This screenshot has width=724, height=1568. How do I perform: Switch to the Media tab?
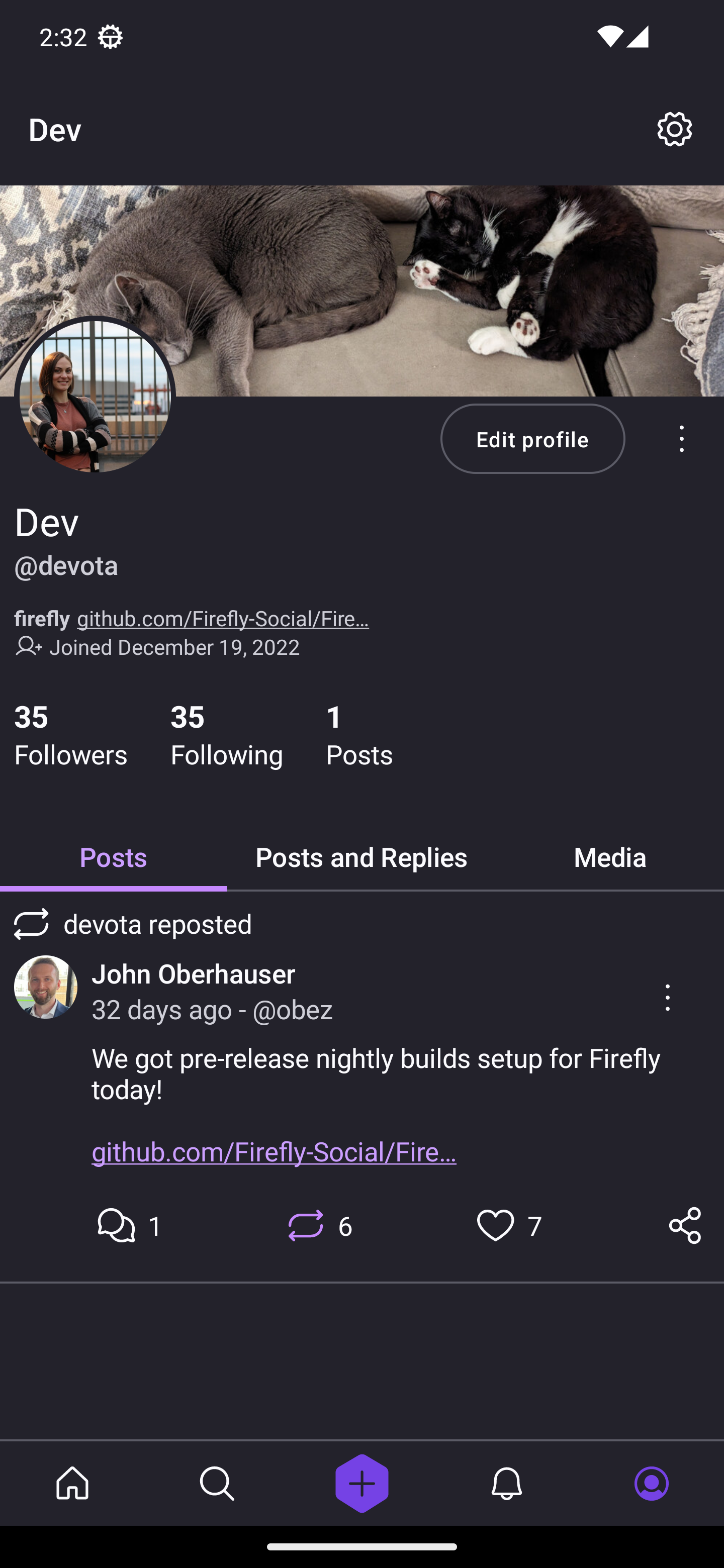click(609, 858)
